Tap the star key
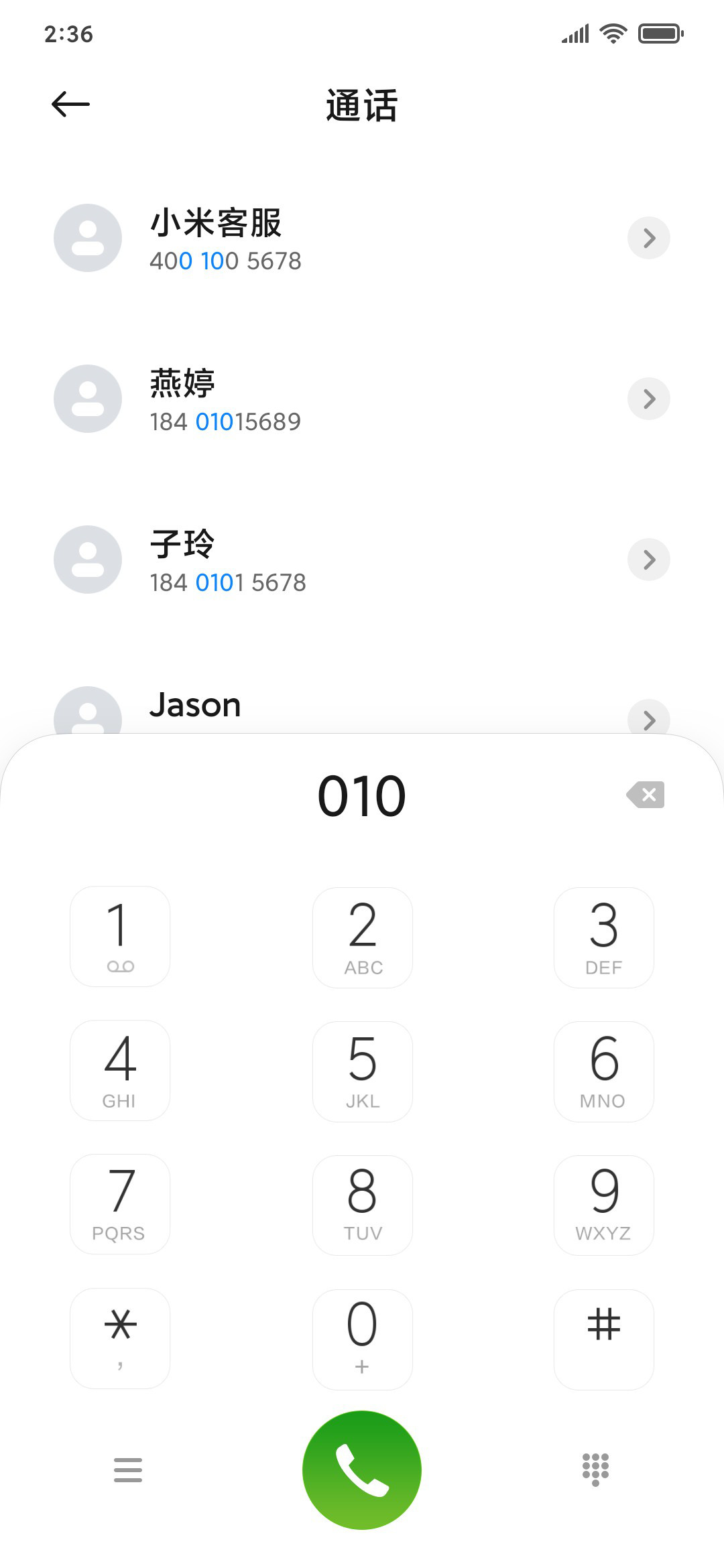This screenshot has height=1568, width=724. click(120, 1338)
